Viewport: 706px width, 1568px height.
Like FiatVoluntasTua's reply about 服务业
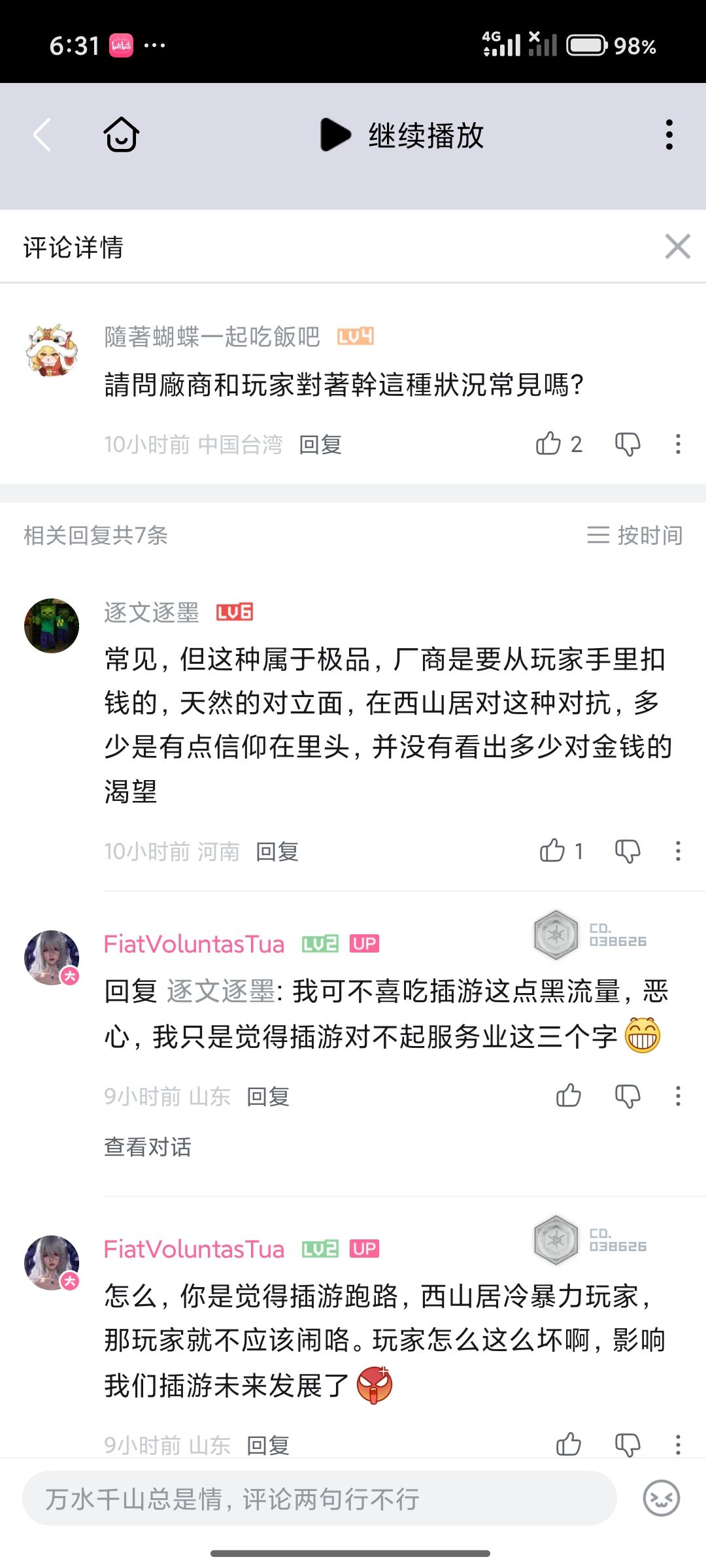(x=569, y=1095)
